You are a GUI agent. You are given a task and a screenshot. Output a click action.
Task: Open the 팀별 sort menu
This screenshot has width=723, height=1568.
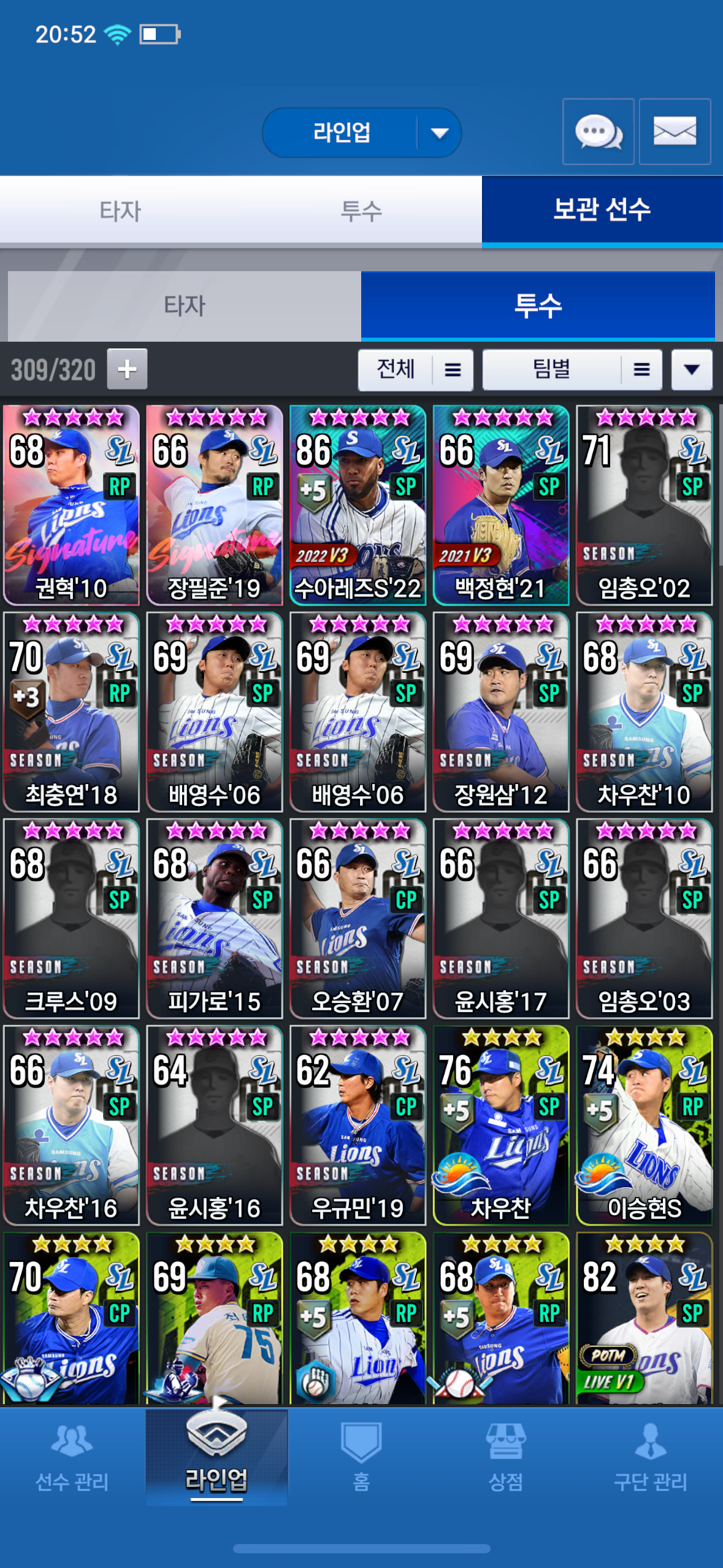point(572,370)
